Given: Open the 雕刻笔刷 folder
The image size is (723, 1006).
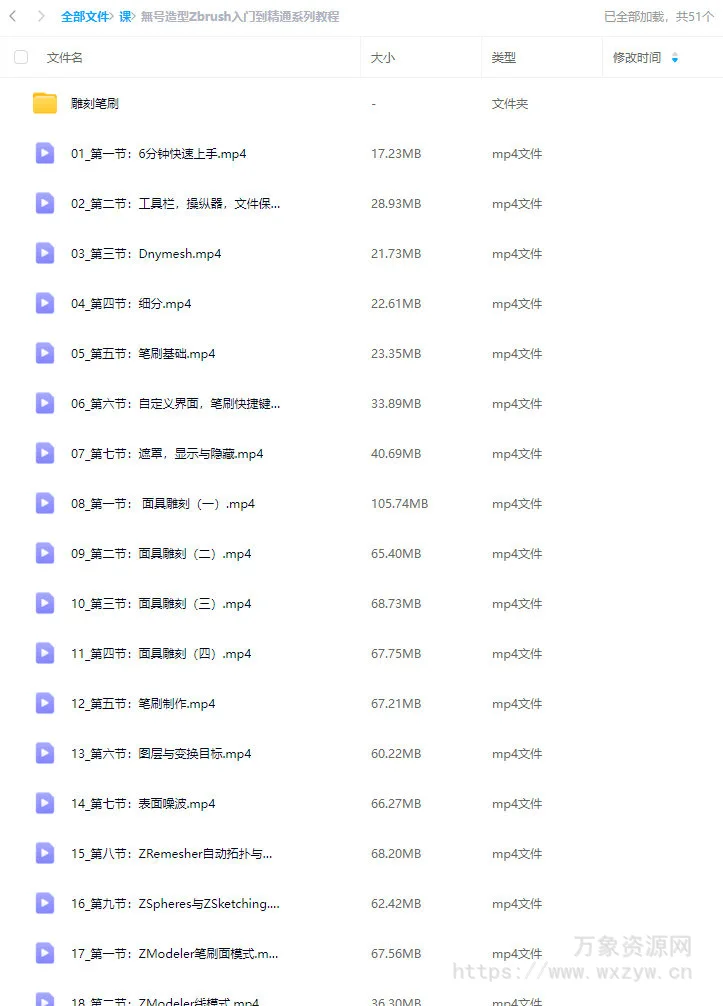Looking at the screenshot, I should 95,104.
